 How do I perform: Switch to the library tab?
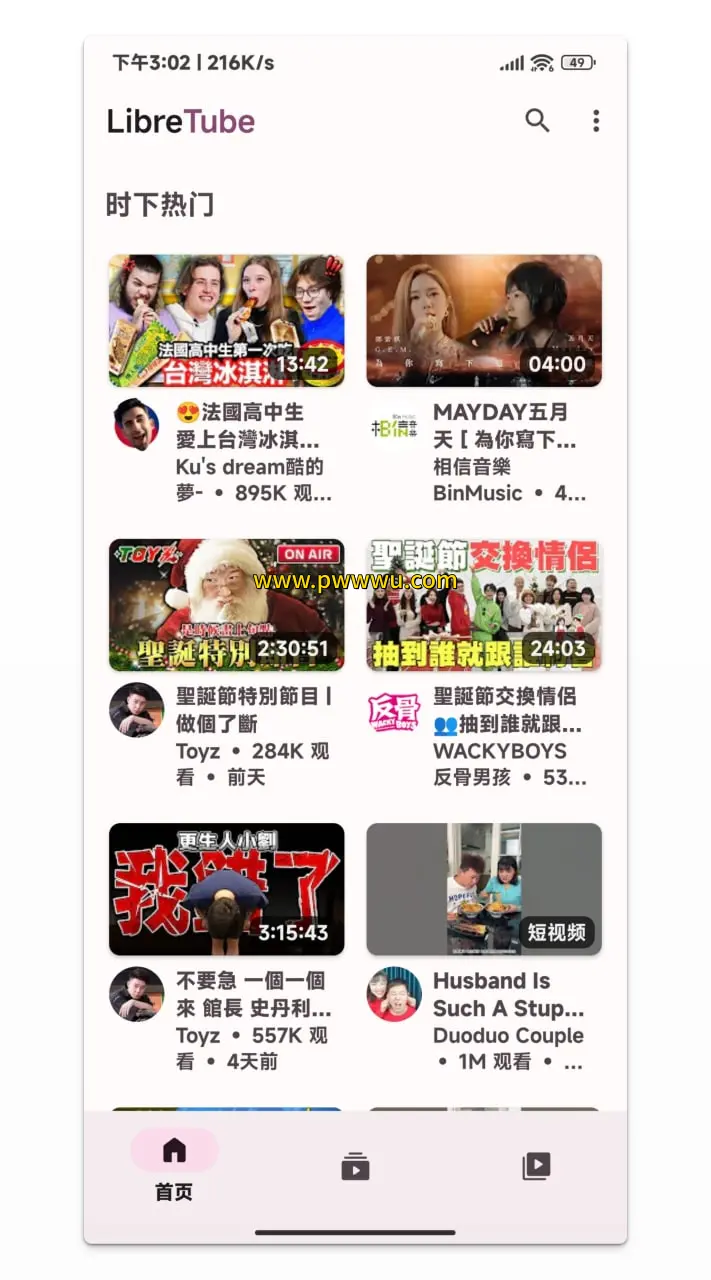pyautogui.click(x=536, y=1166)
